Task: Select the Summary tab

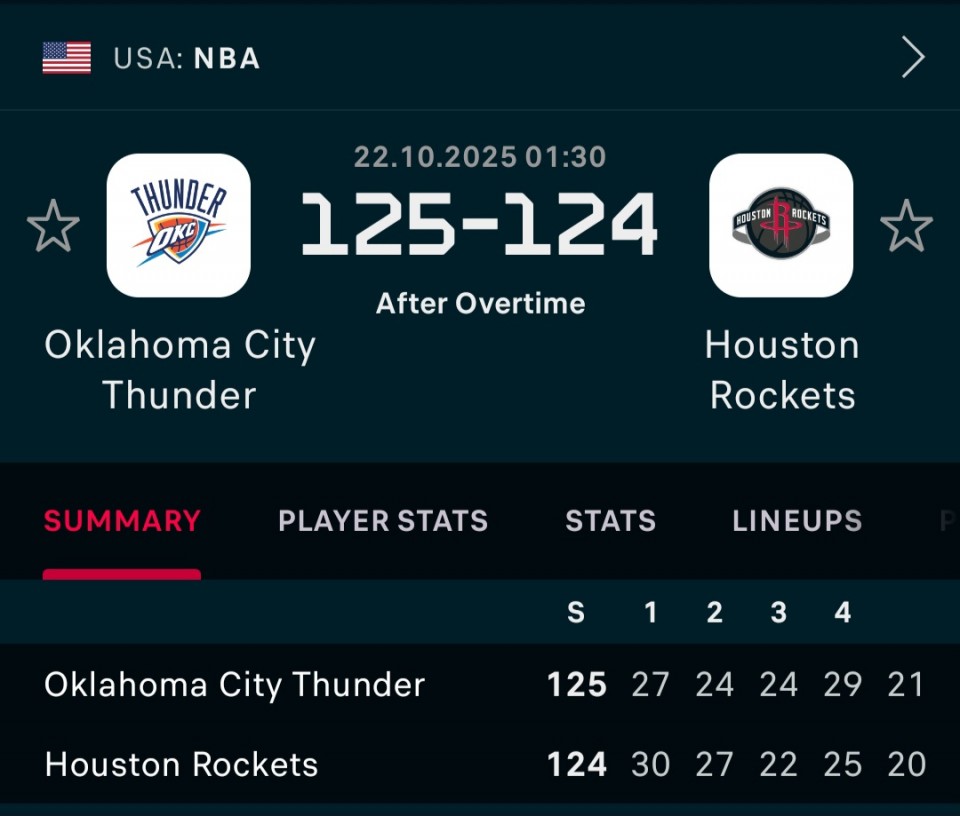Action: pos(122,521)
